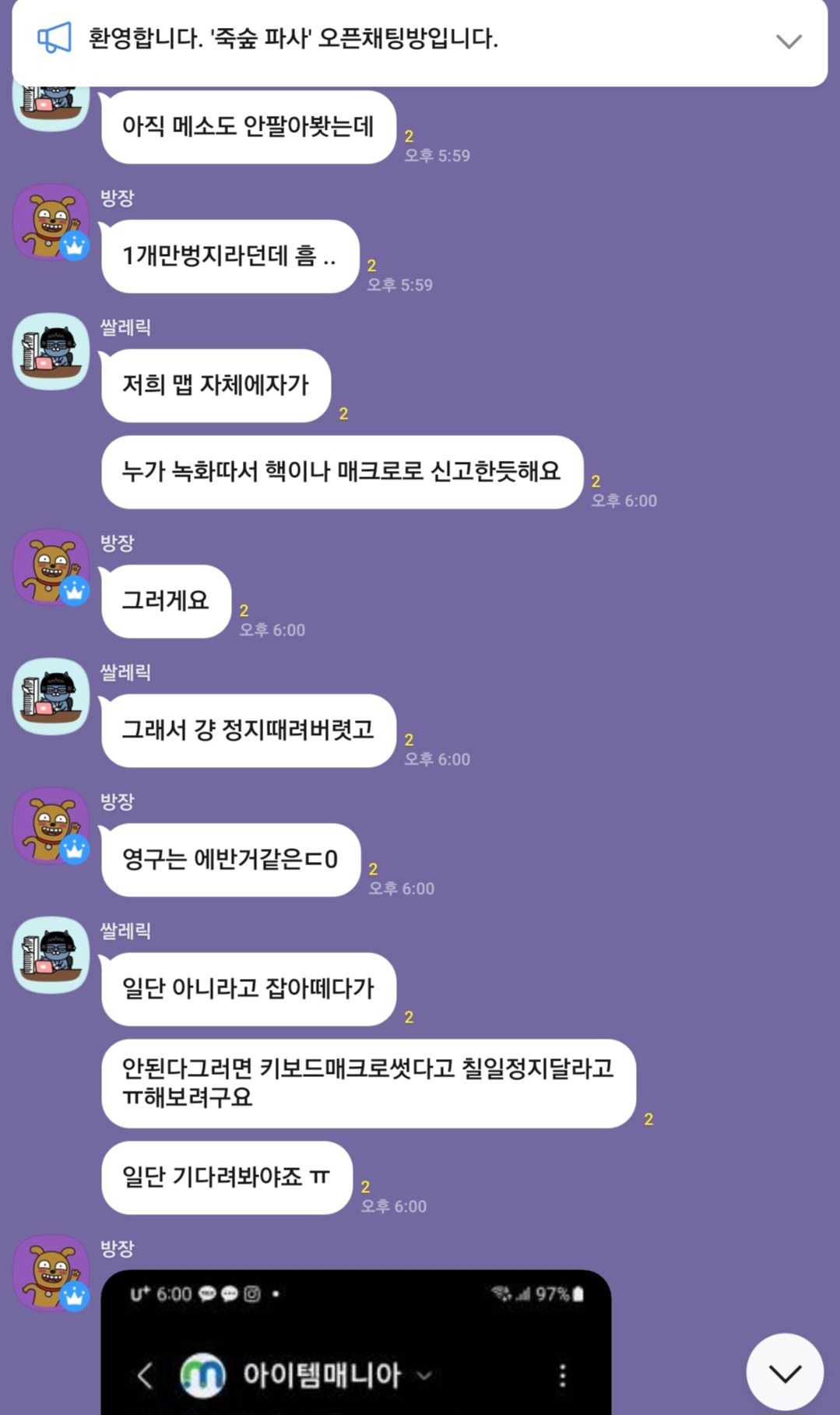The image size is (840, 1415).
Task: Tap 방장's avatar by '영구는 에반거같은ㄷ0'
Action: (x=51, y=825)
